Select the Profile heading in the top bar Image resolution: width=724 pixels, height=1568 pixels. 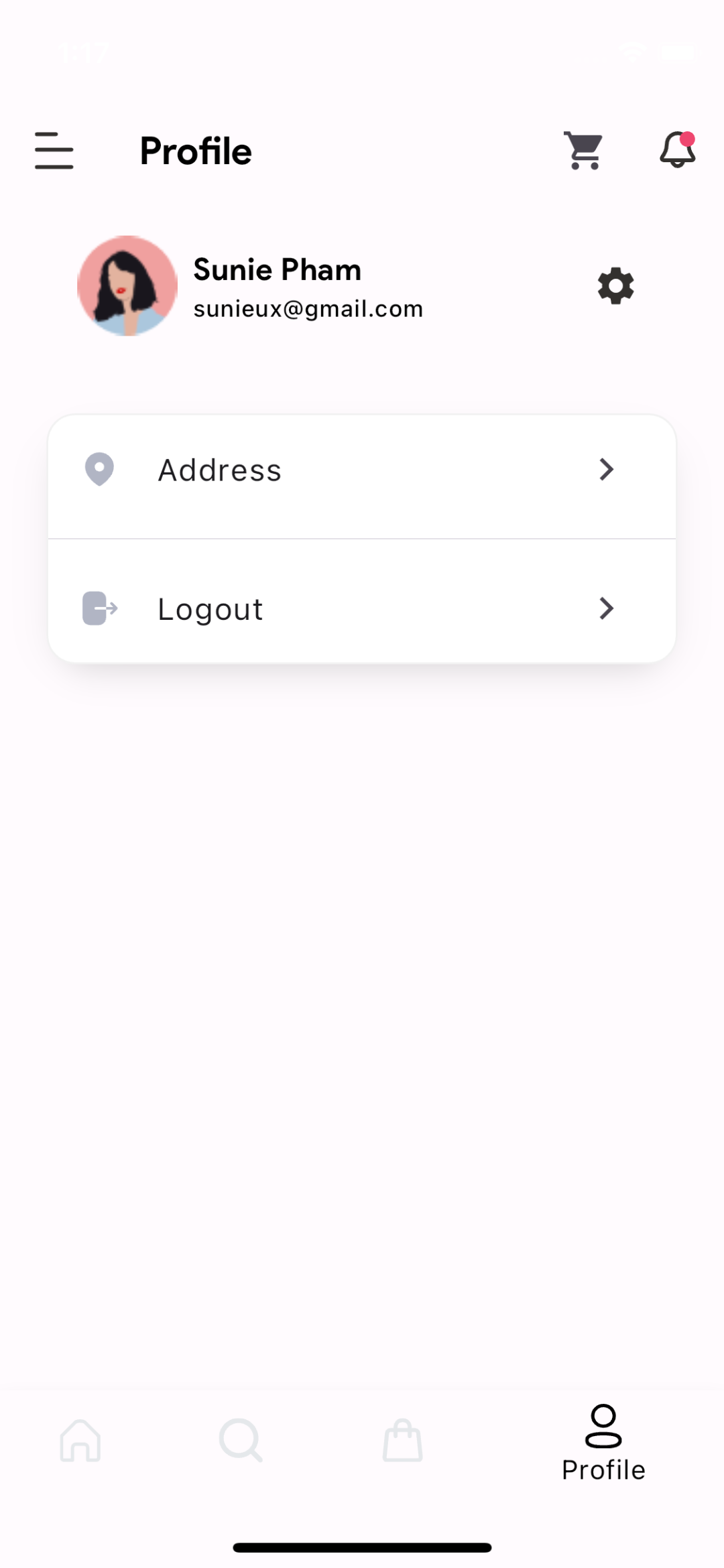(195, 151)
